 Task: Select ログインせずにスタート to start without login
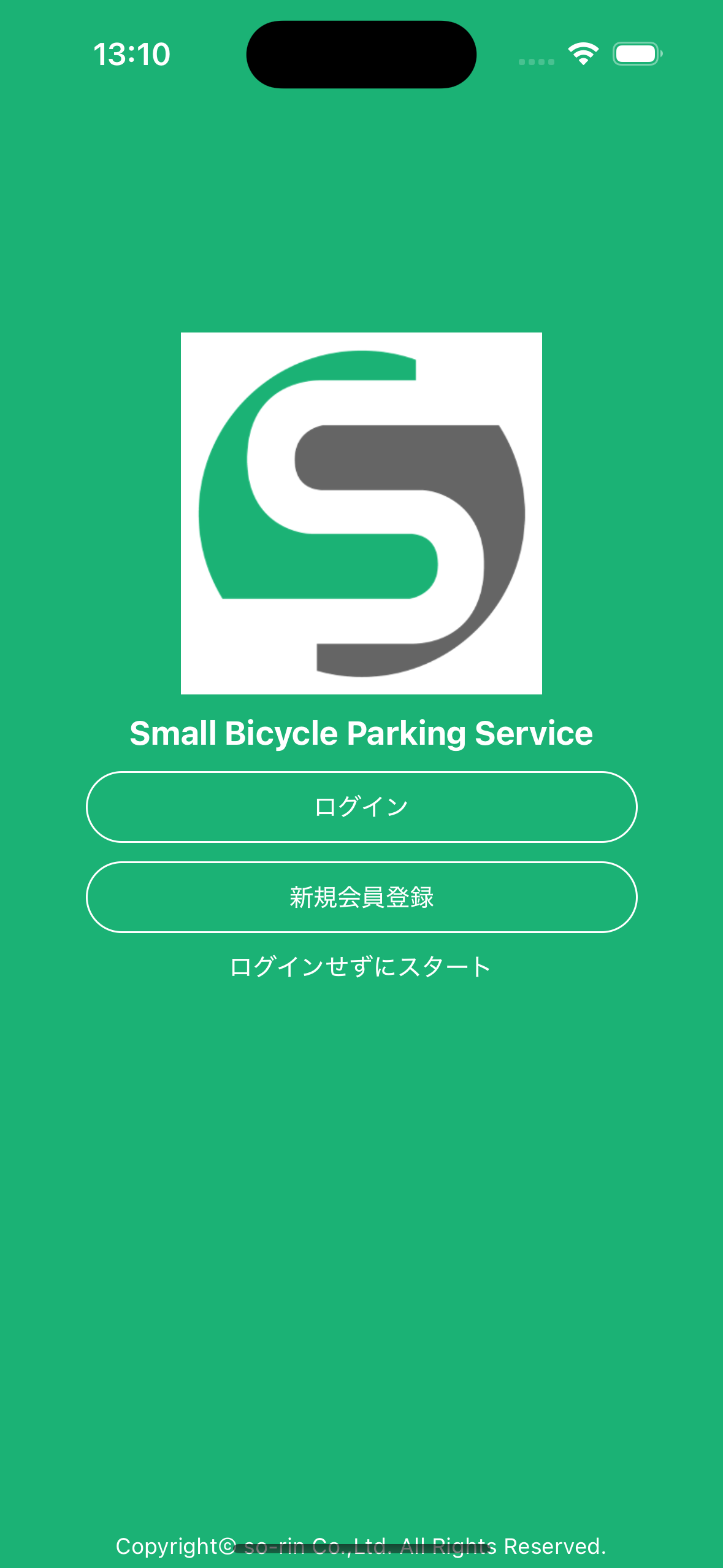[x=361, y=967]
